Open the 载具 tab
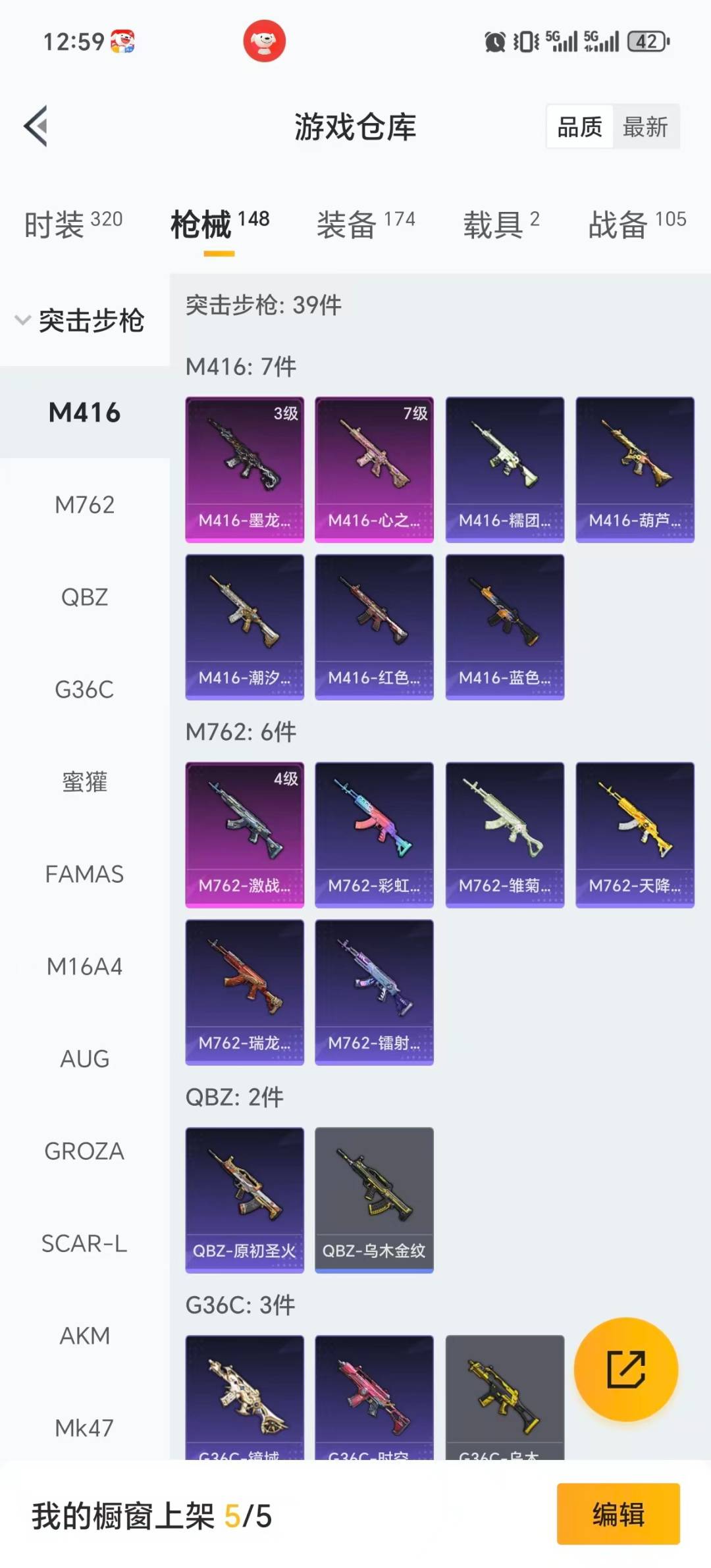Image resolution: width=711 pixels, height=1568 pixels. click(501, 224)
